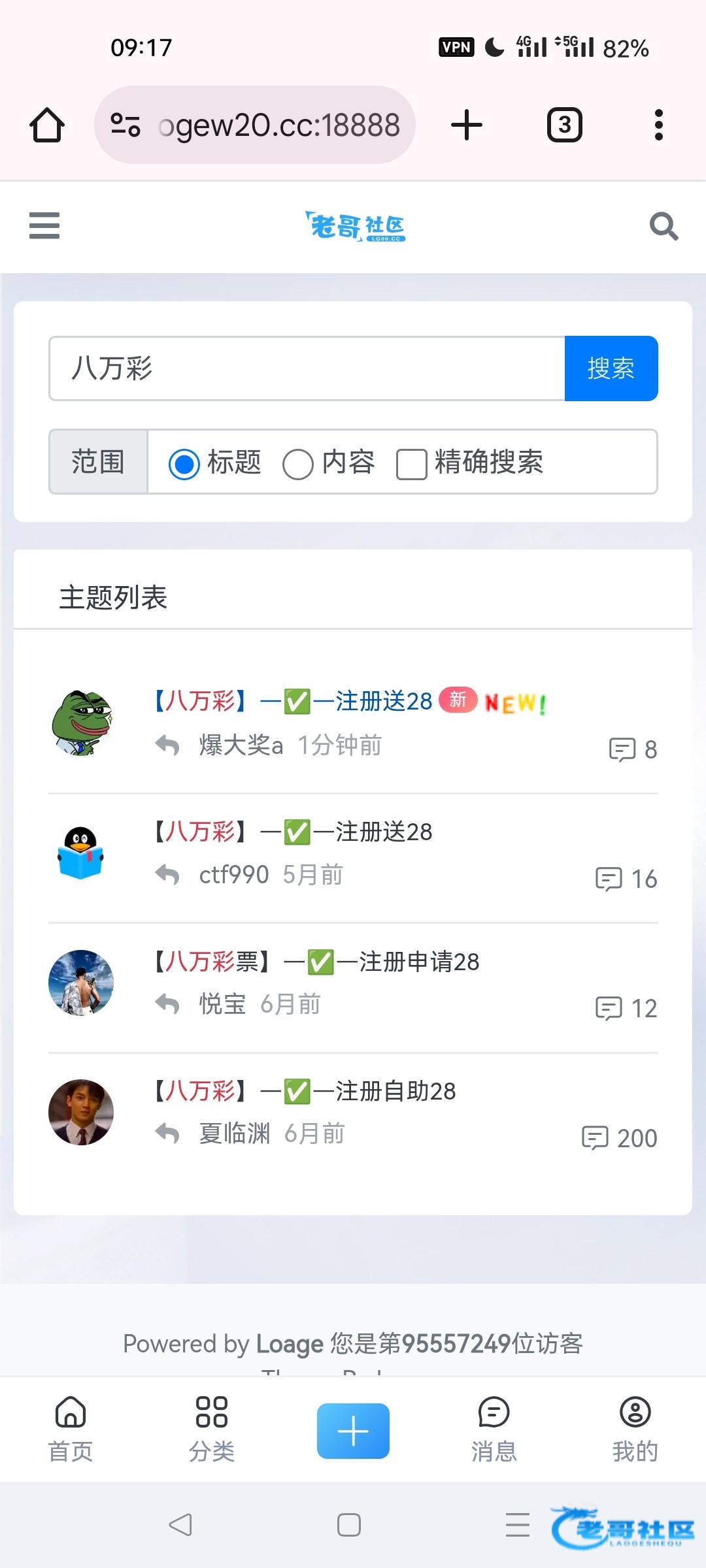Switch to the 分类 tab
Image resolution: width=706 pixels, height=1568 pixels.
pos(212,1427)
